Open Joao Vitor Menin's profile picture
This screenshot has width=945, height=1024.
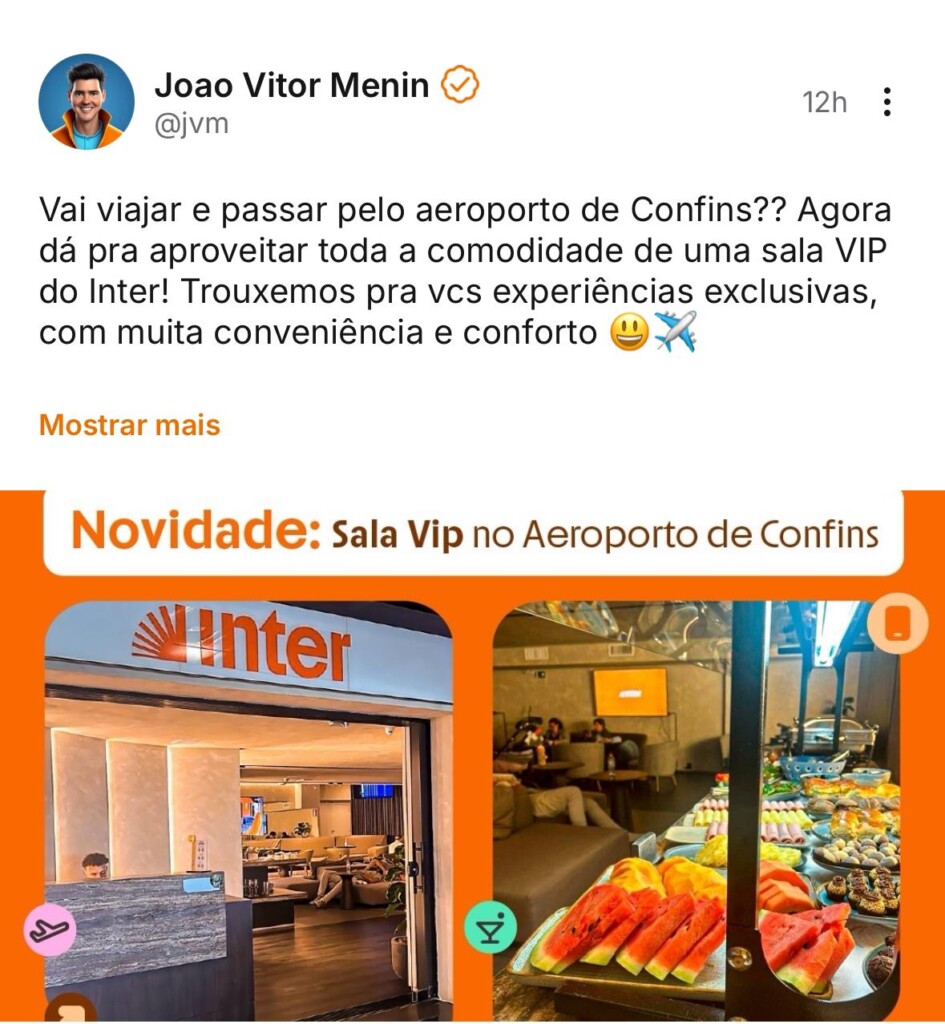86,102
